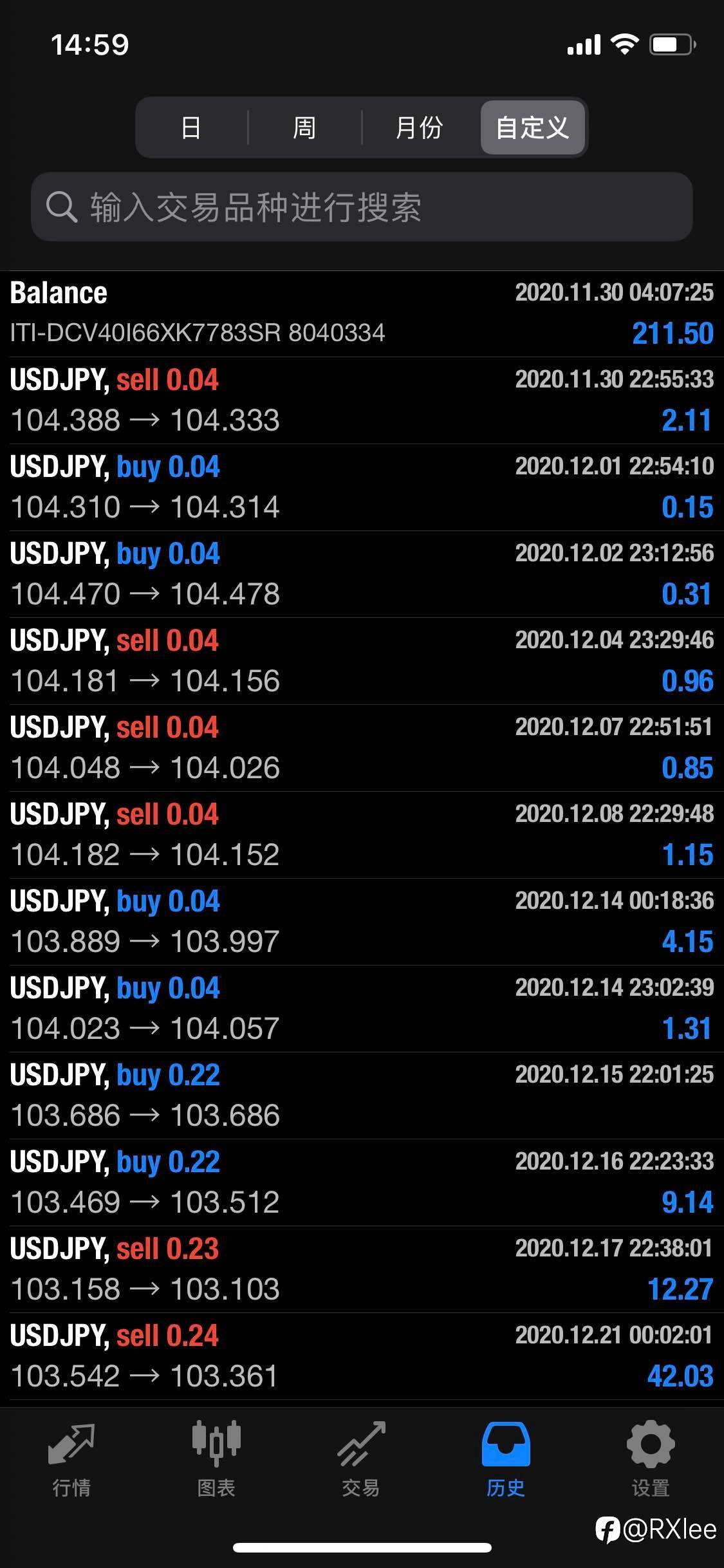Image resolution: width=724 pixels, height=1568 pixels.
Task: Select the 周 (week) period
Action: (304, 127)
